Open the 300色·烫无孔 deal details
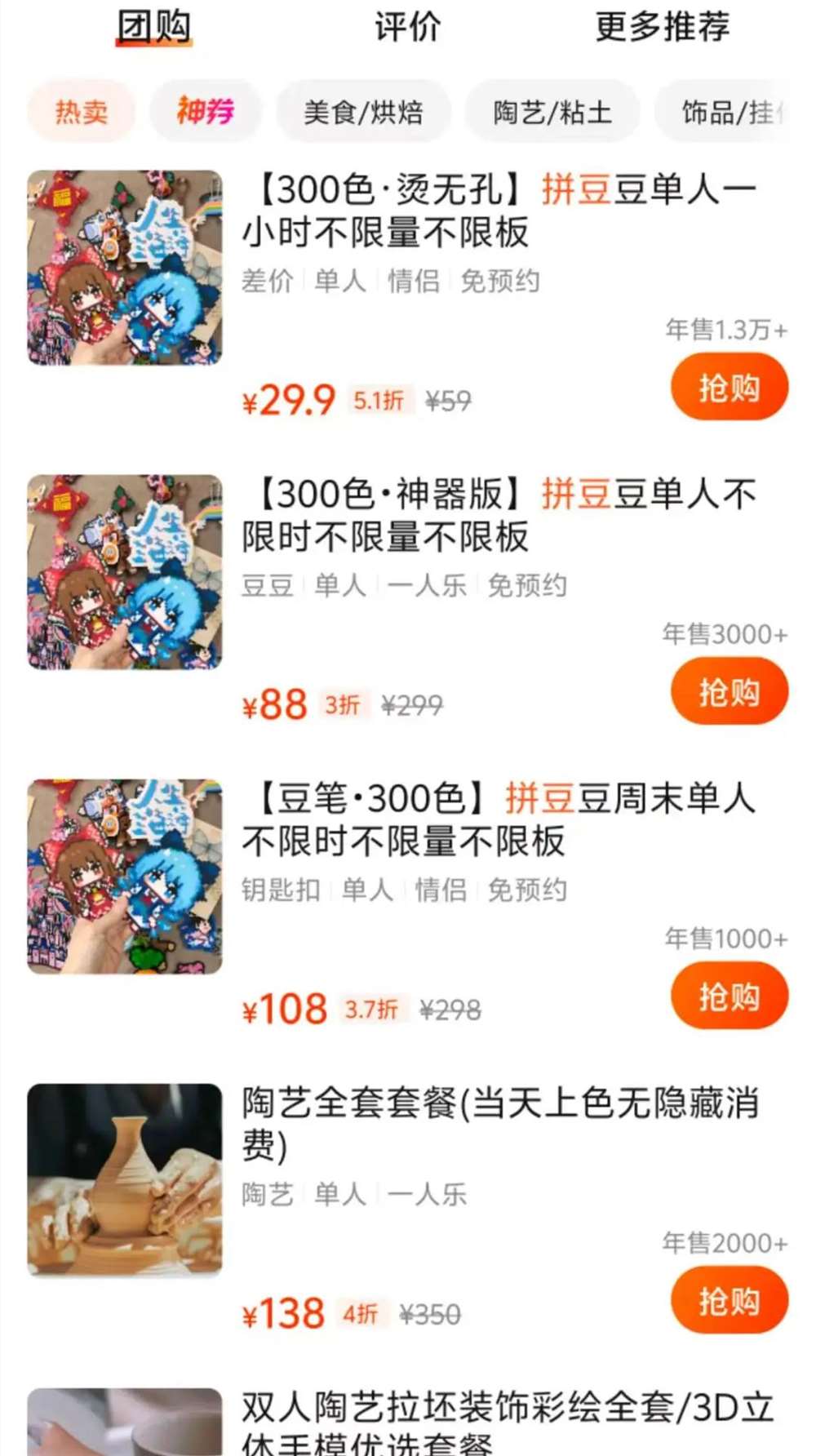 499,211
